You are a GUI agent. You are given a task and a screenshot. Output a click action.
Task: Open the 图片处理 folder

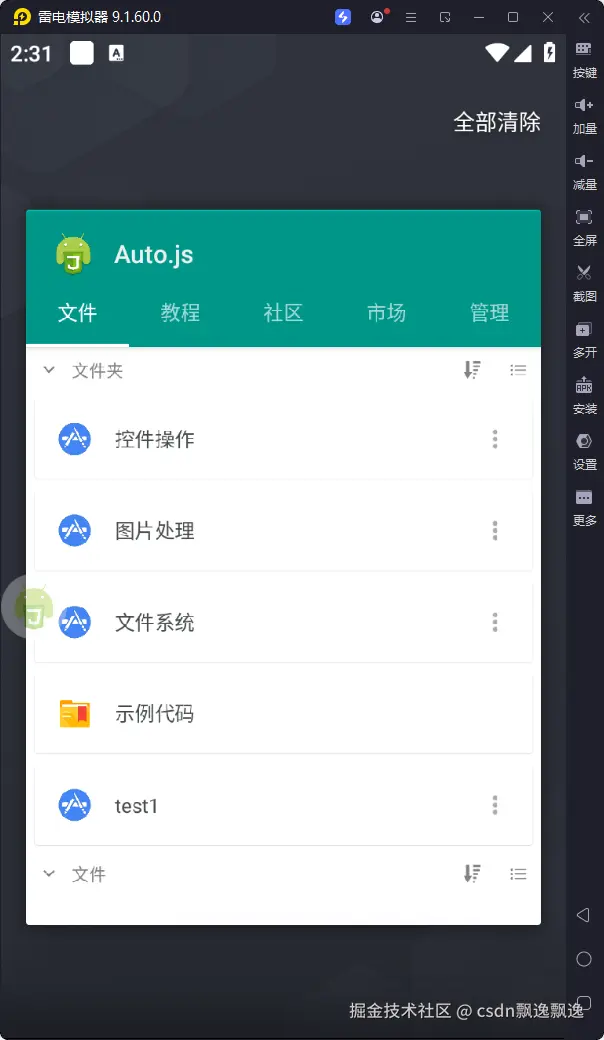tap(155, 531)
